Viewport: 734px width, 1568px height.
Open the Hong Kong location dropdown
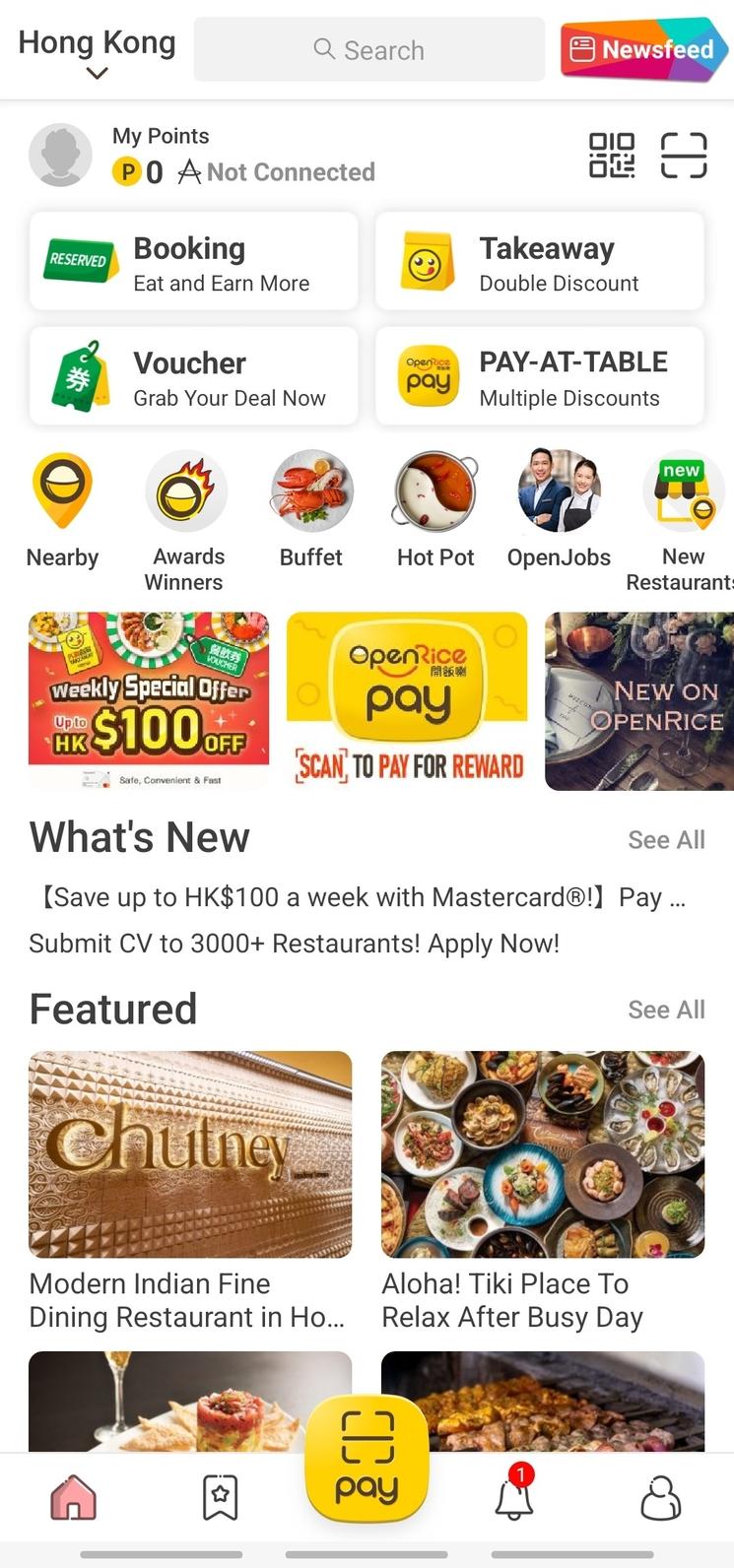pos(97,52)
